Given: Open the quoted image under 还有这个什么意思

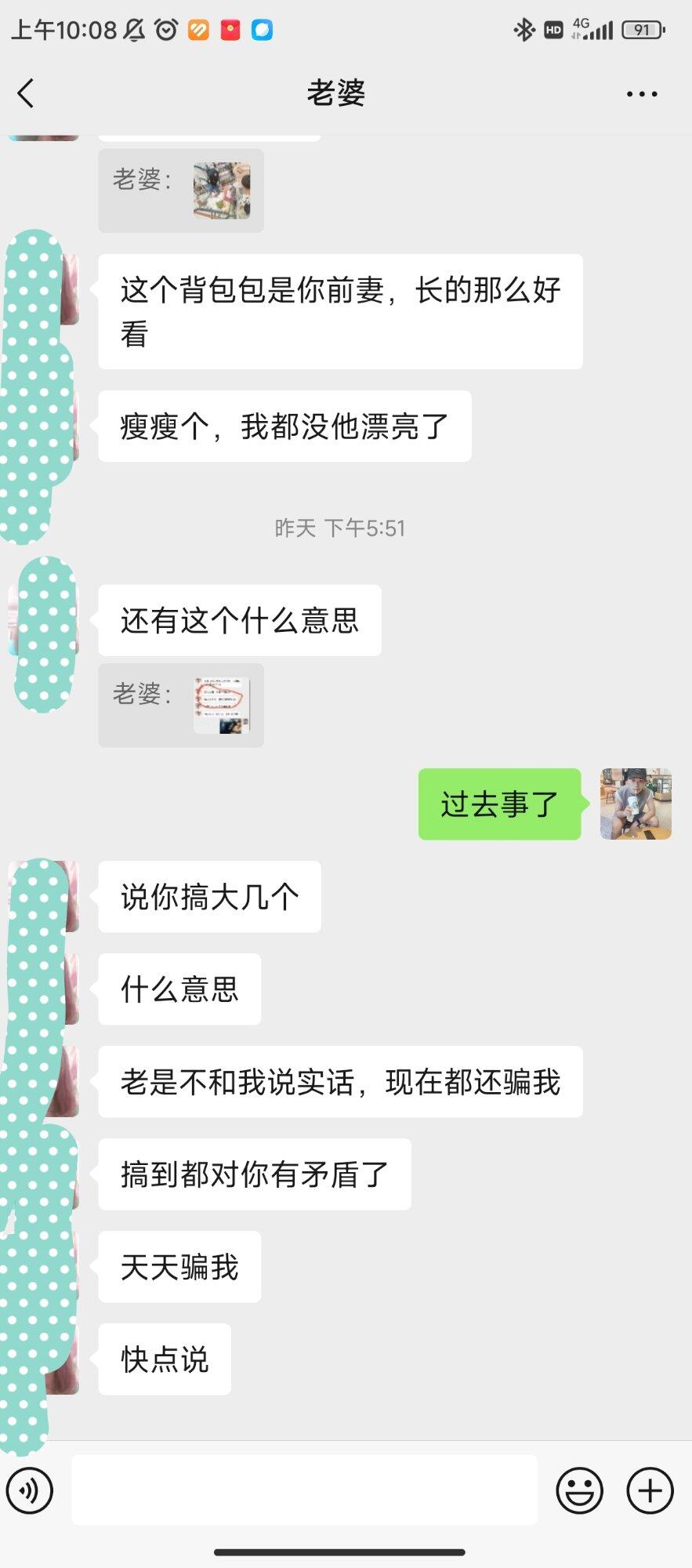Looking at the screenshot, I should tap(222, 705).
